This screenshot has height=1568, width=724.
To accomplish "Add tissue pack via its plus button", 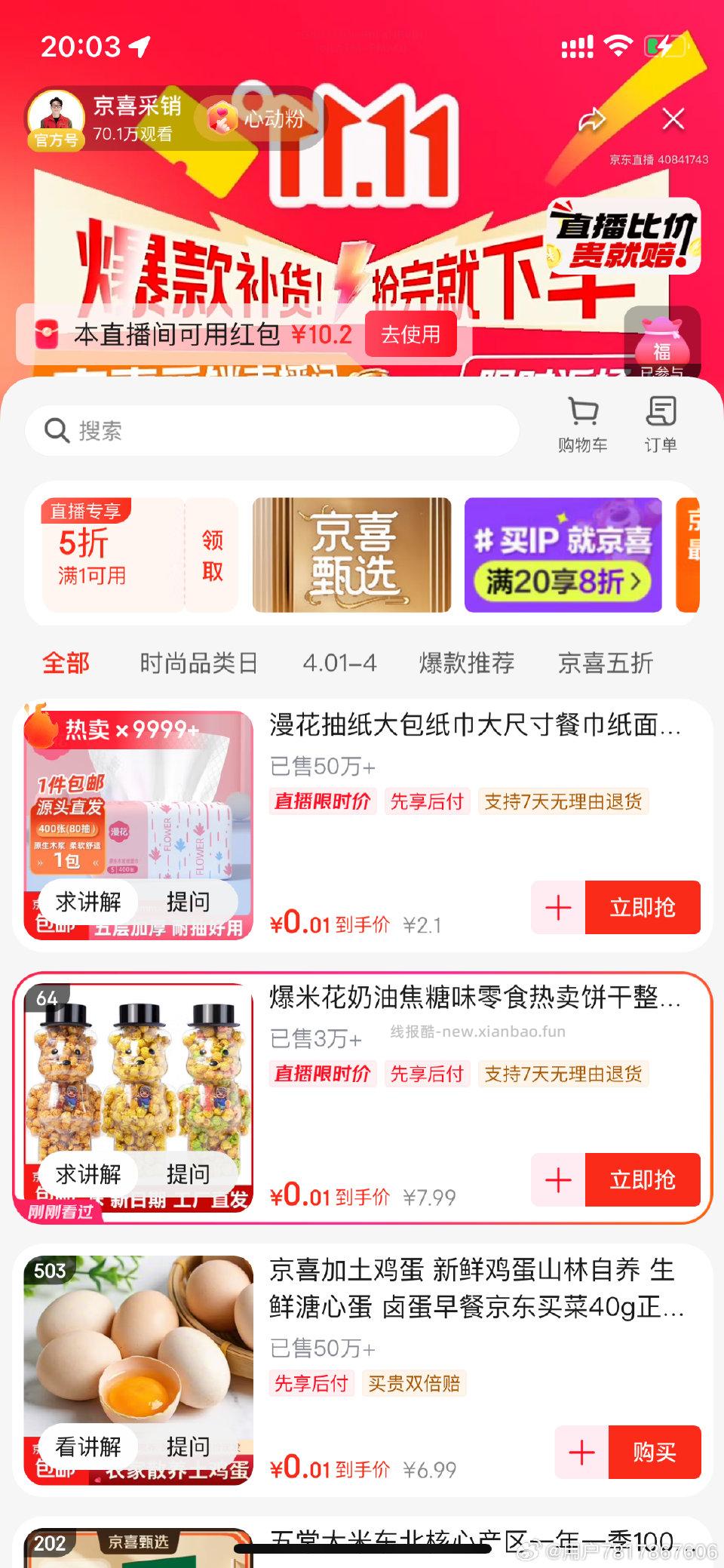I will click(558, 909).
